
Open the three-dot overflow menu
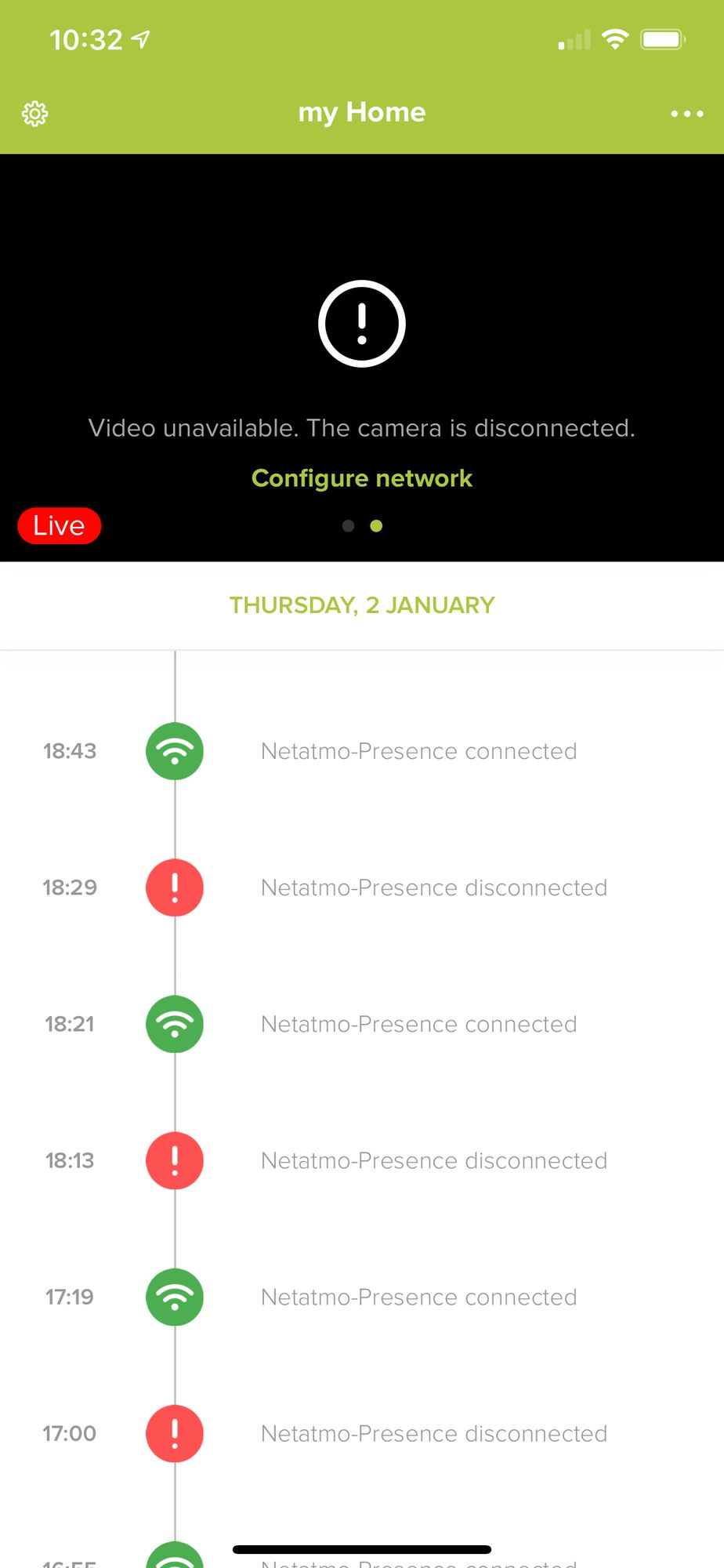pyautogui.click(x=687, y=114)
